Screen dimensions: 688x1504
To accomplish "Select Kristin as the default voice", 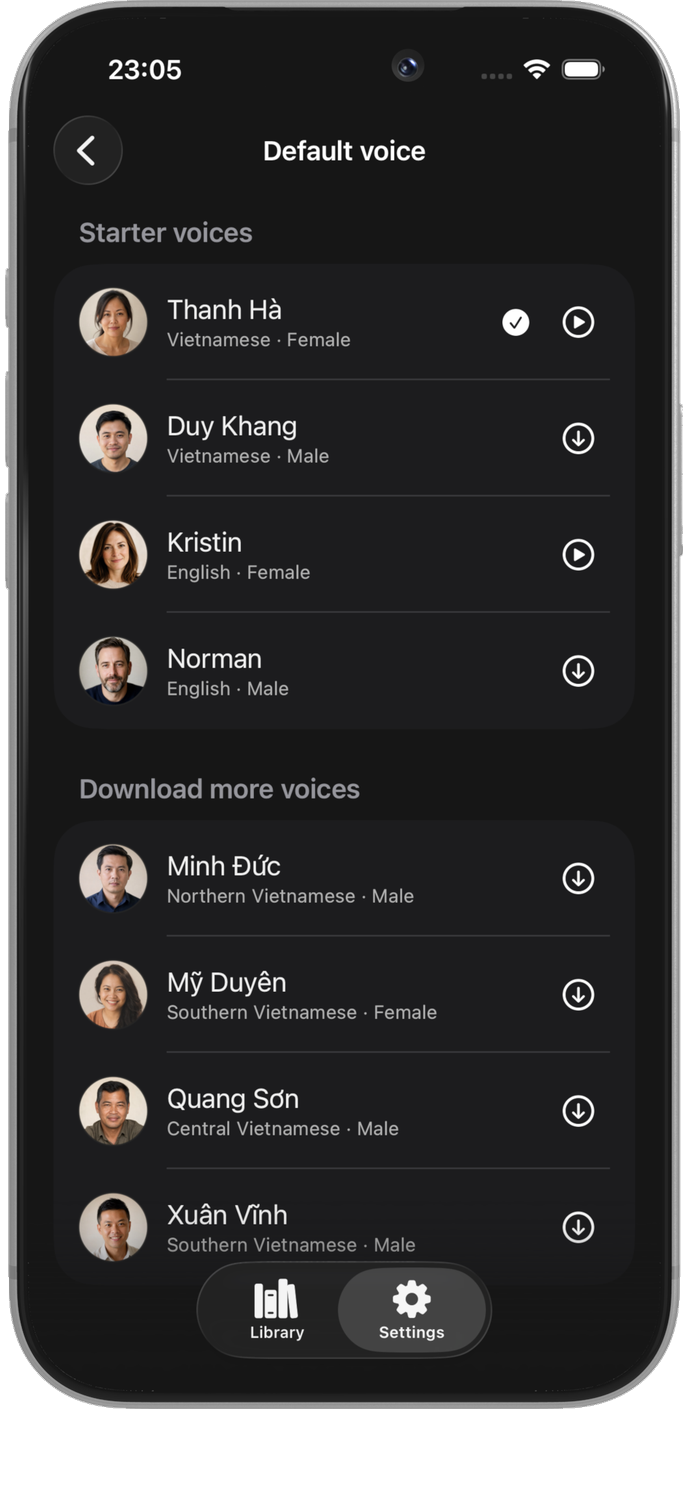I will 344,555.
